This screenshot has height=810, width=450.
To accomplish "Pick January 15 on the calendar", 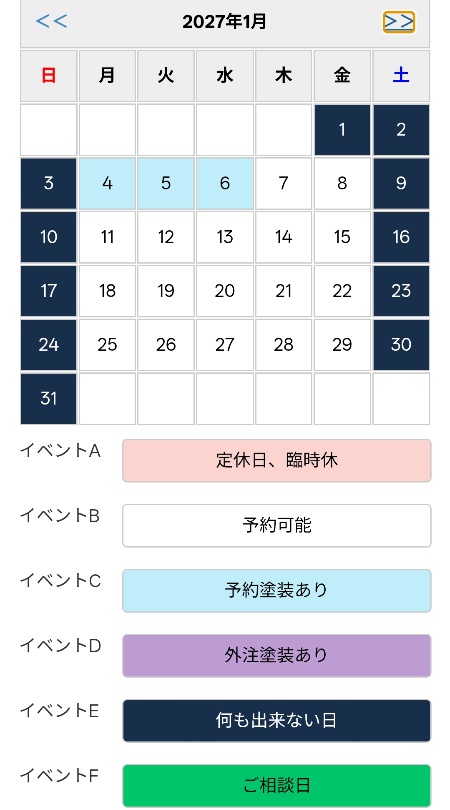I will [x=342, y=237].
